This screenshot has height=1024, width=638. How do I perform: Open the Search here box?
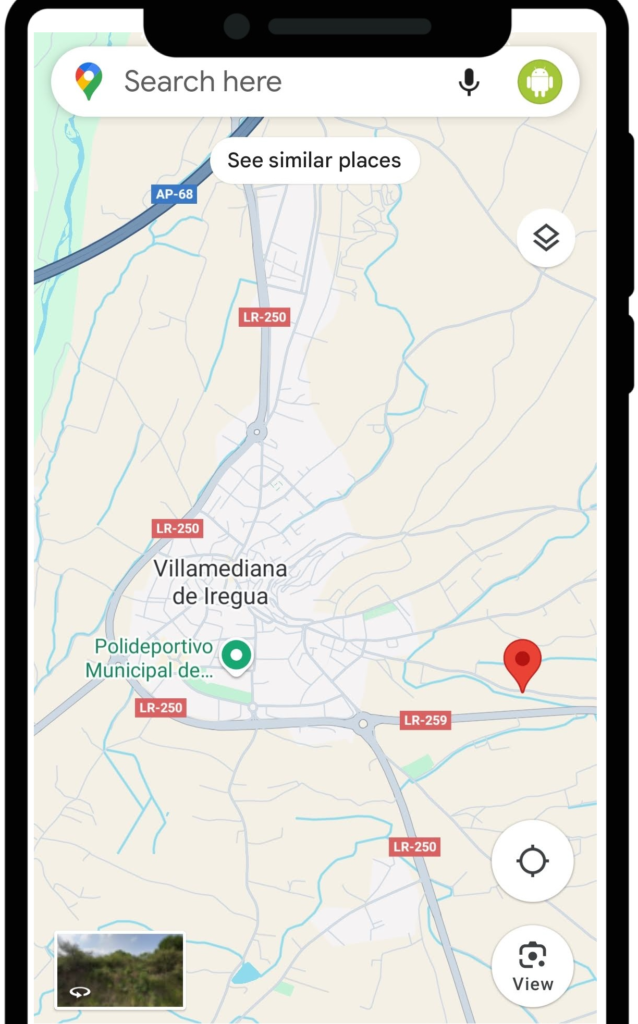270,82
